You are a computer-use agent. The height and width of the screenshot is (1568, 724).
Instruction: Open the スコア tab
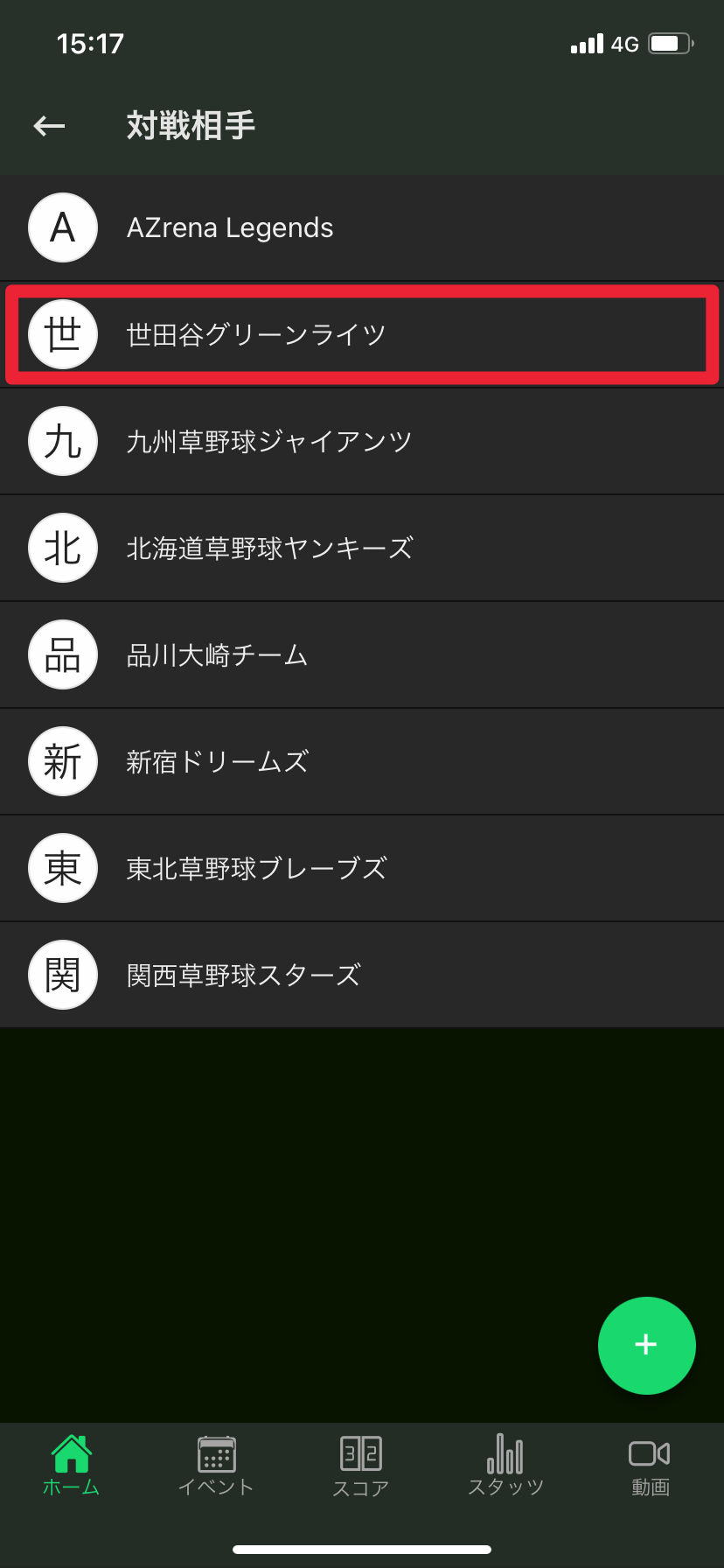pyautogui.click(x=361, y=1466)
